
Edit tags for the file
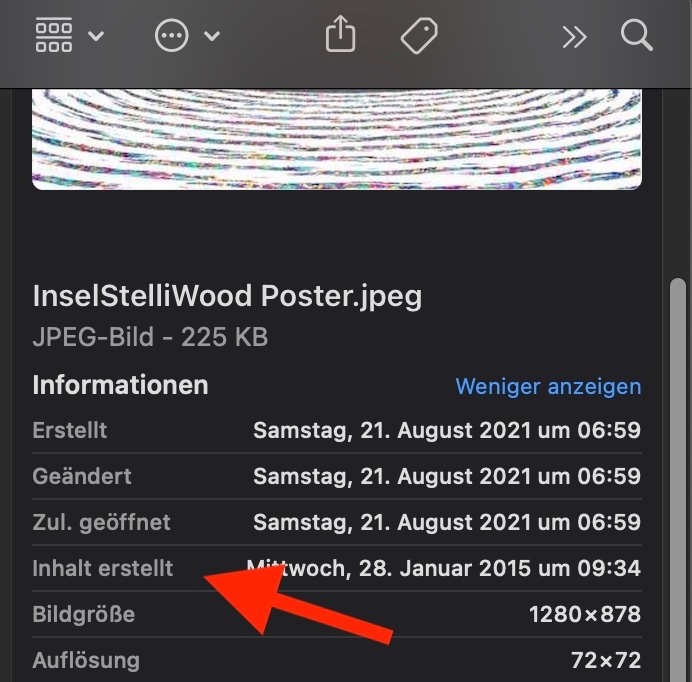tap(420, 36)
